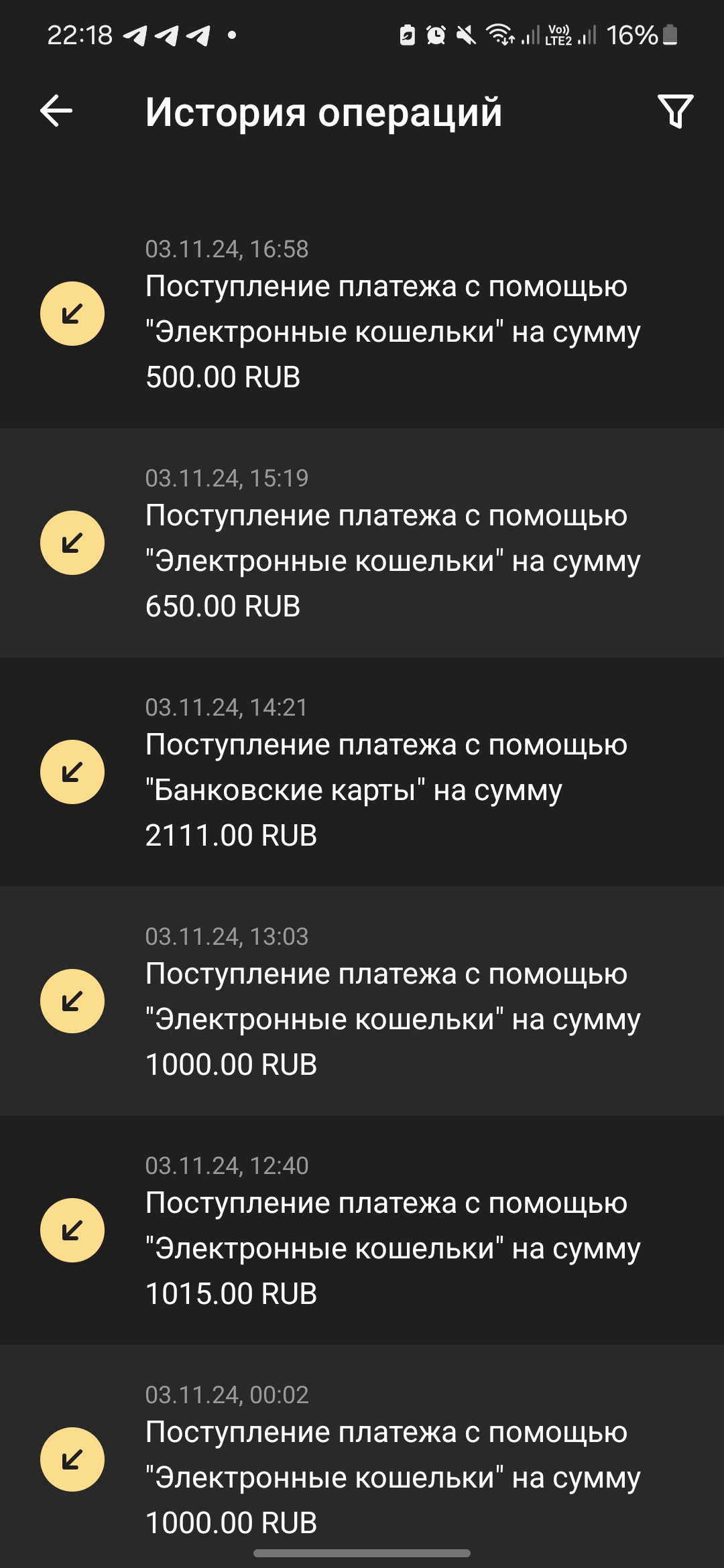The image size is (724, 1568).
Task: Open the operations filter
Action: pyautogui.click(x=675, y=111)
